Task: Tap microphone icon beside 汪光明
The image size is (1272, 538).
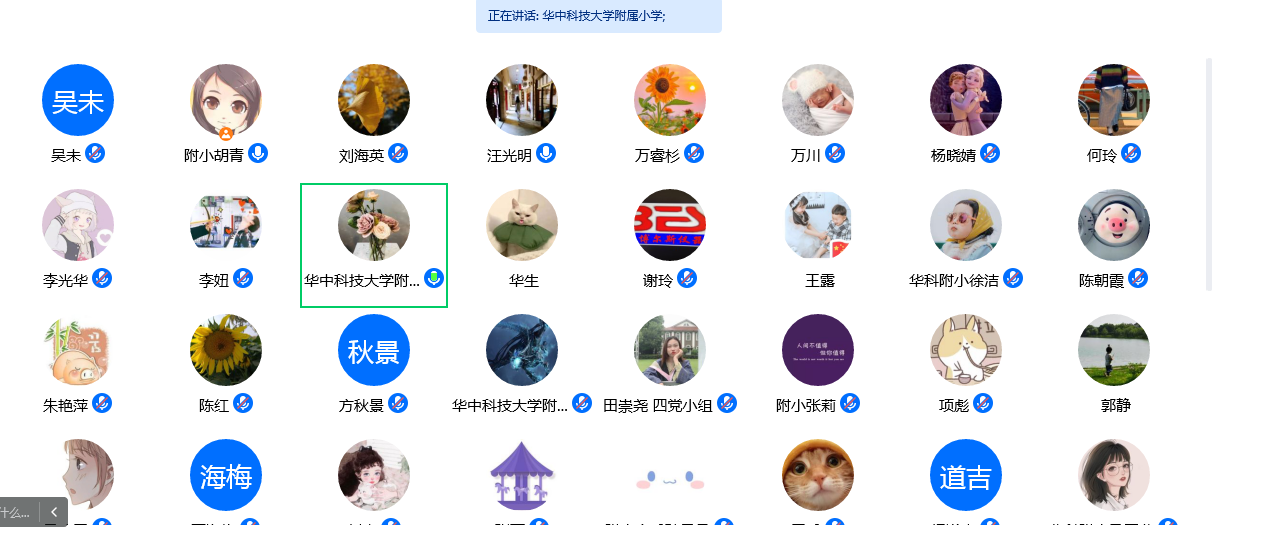Action: coord(546,153)
